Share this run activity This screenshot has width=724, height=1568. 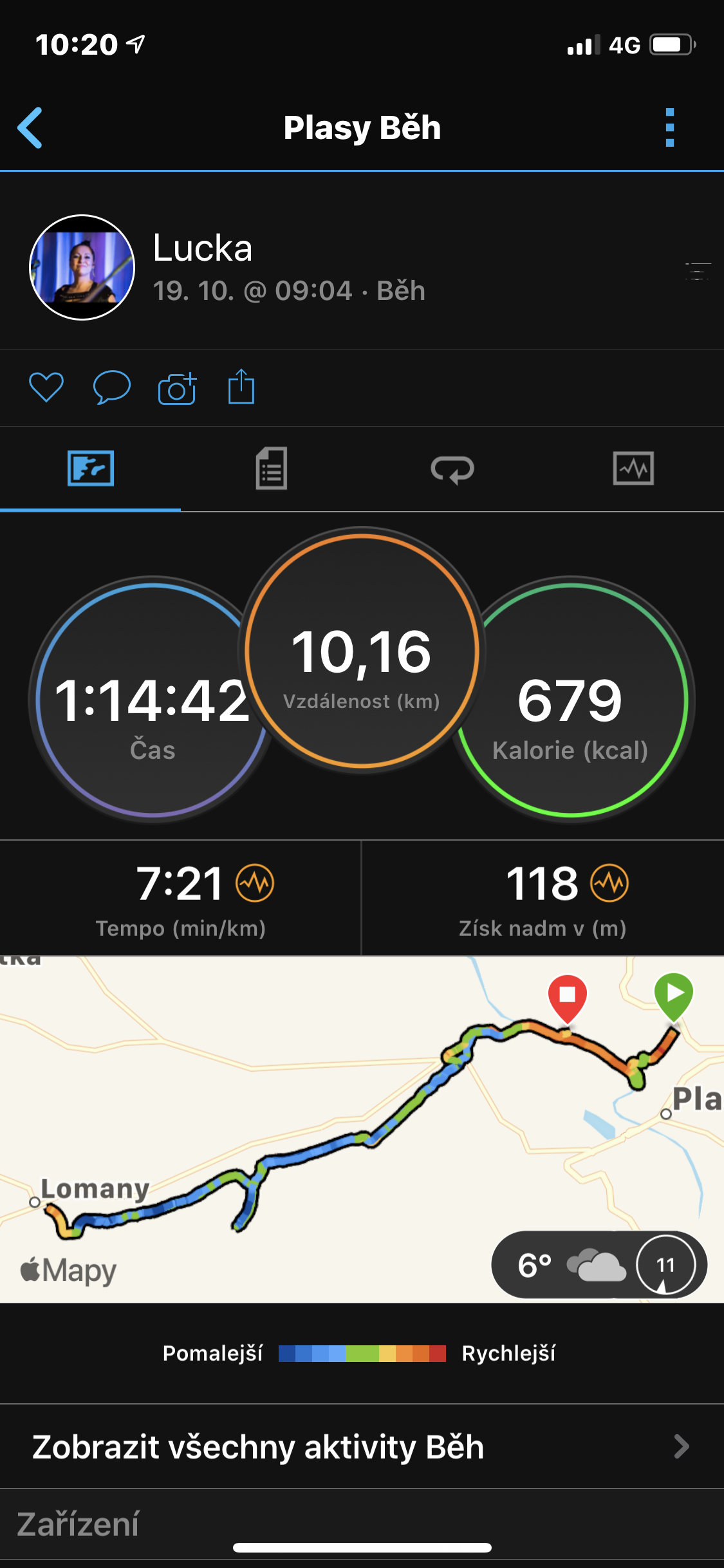241,386
